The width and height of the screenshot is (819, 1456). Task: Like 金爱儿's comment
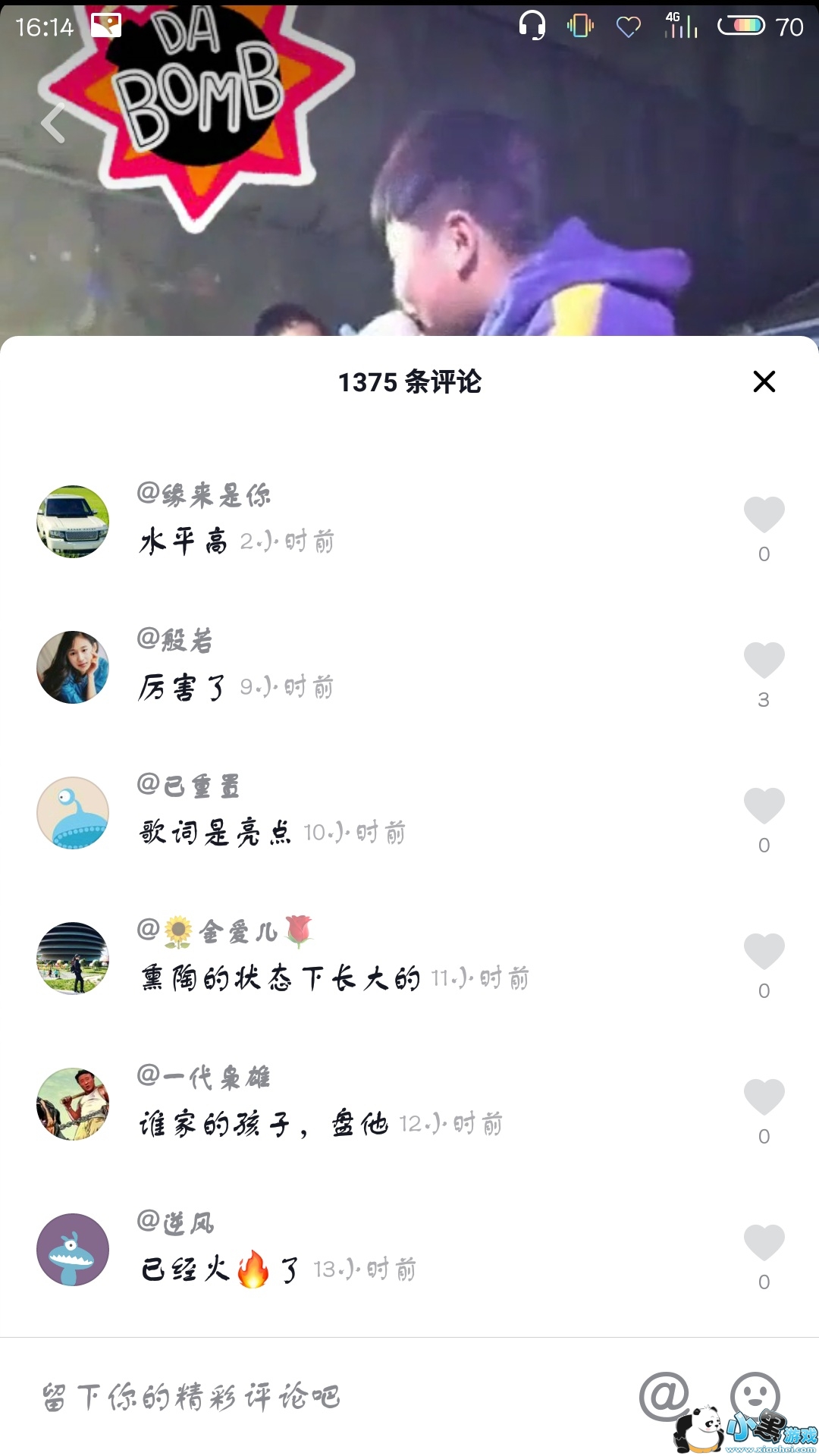pyautogui.click(x=764, y=952)
